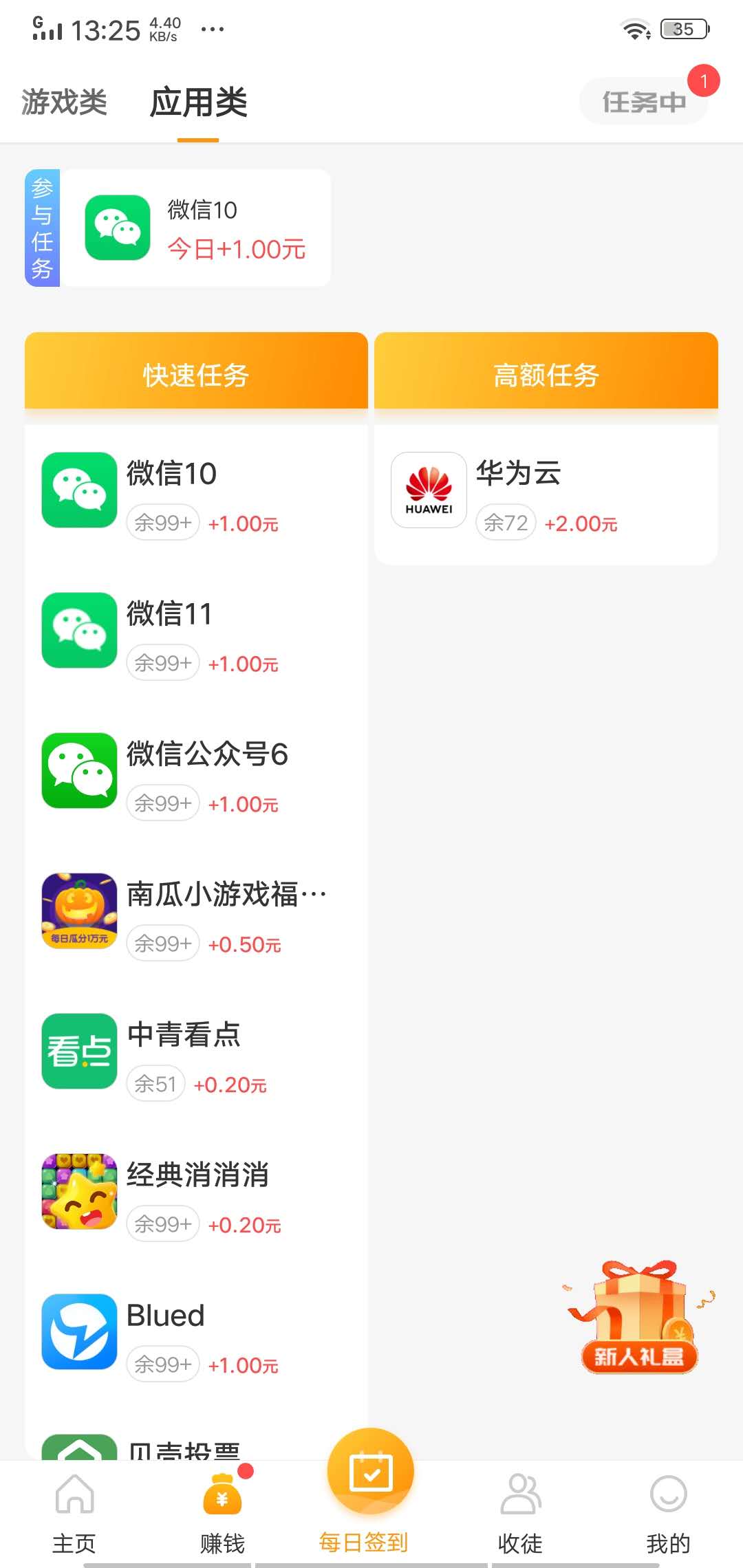Image resolution: width=743 pixels, height=1568 pixels.
Task: Claim the 新人礼盒 gift box
Action: [x=639, y=1320]
